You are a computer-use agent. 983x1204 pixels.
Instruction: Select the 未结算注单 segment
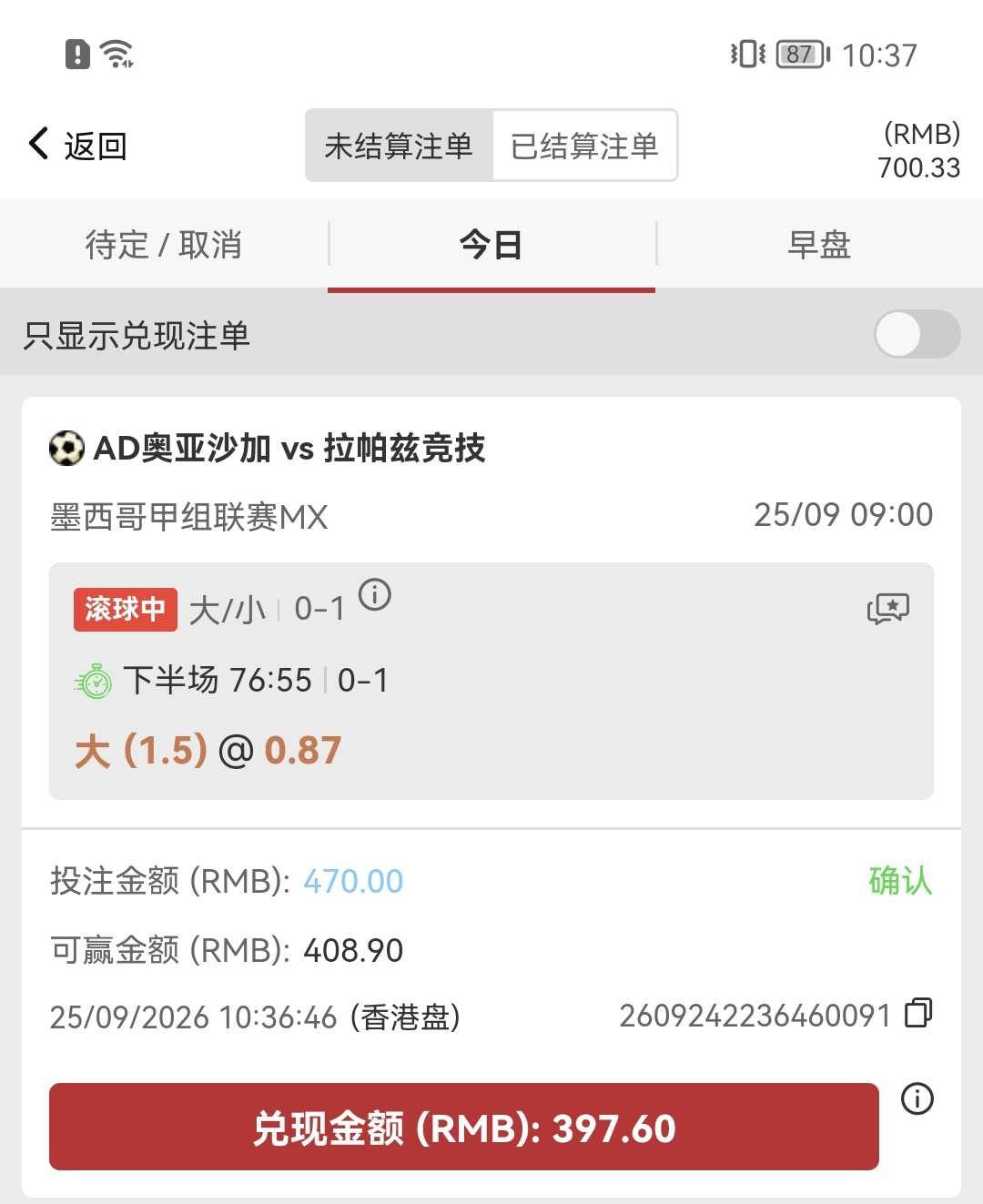(x=399, y=146)
